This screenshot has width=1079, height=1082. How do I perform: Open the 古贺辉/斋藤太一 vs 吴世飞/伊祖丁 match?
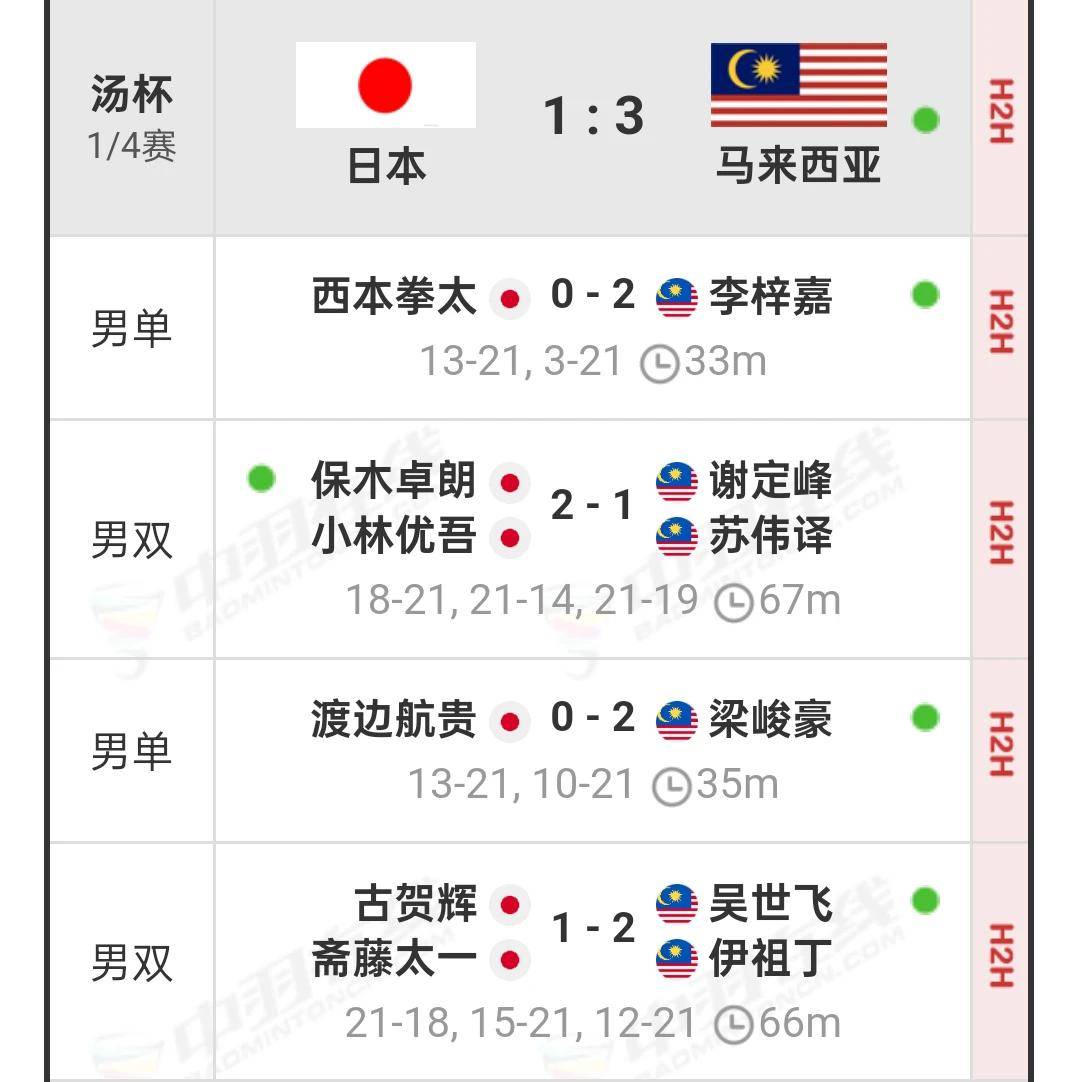coord(593,960)
